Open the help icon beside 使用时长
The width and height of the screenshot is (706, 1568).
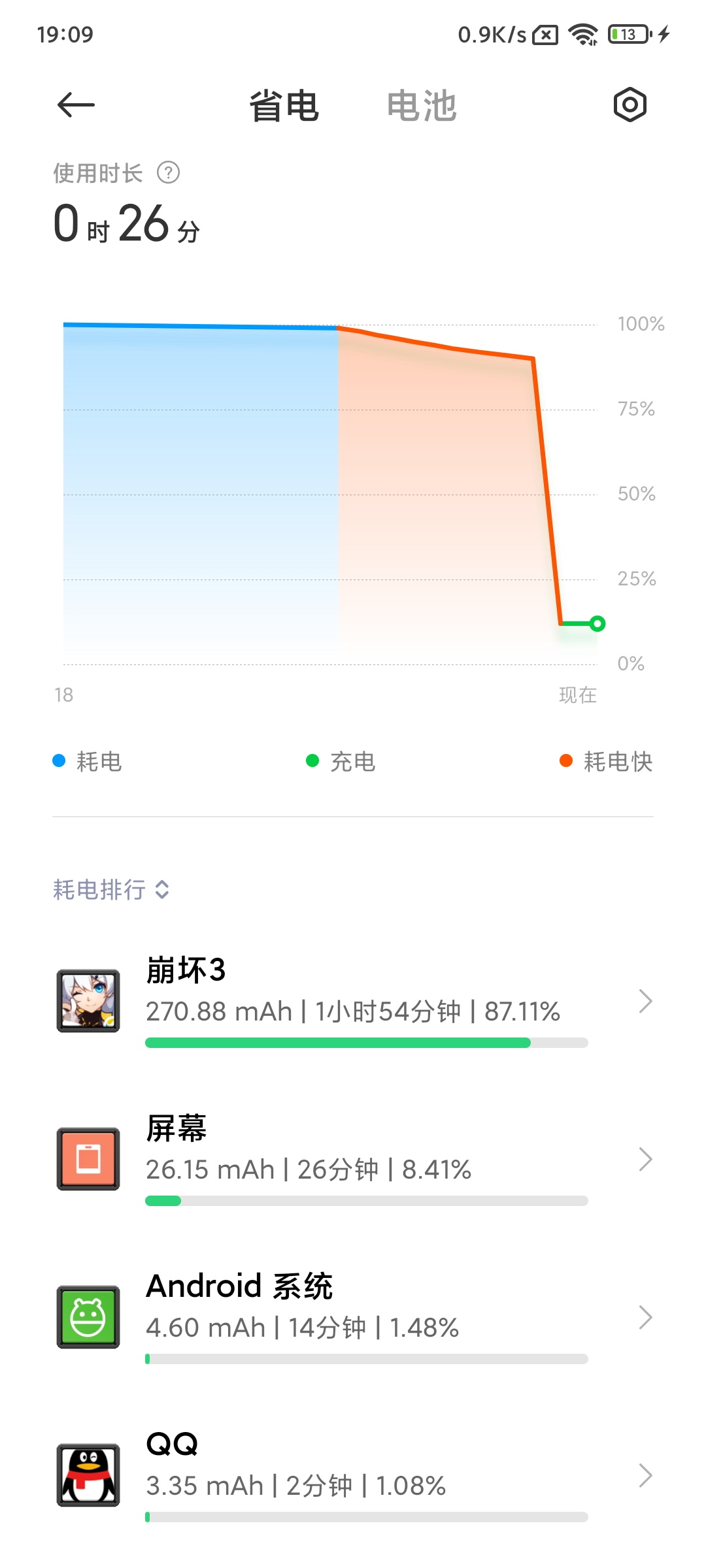pos(169,173)
